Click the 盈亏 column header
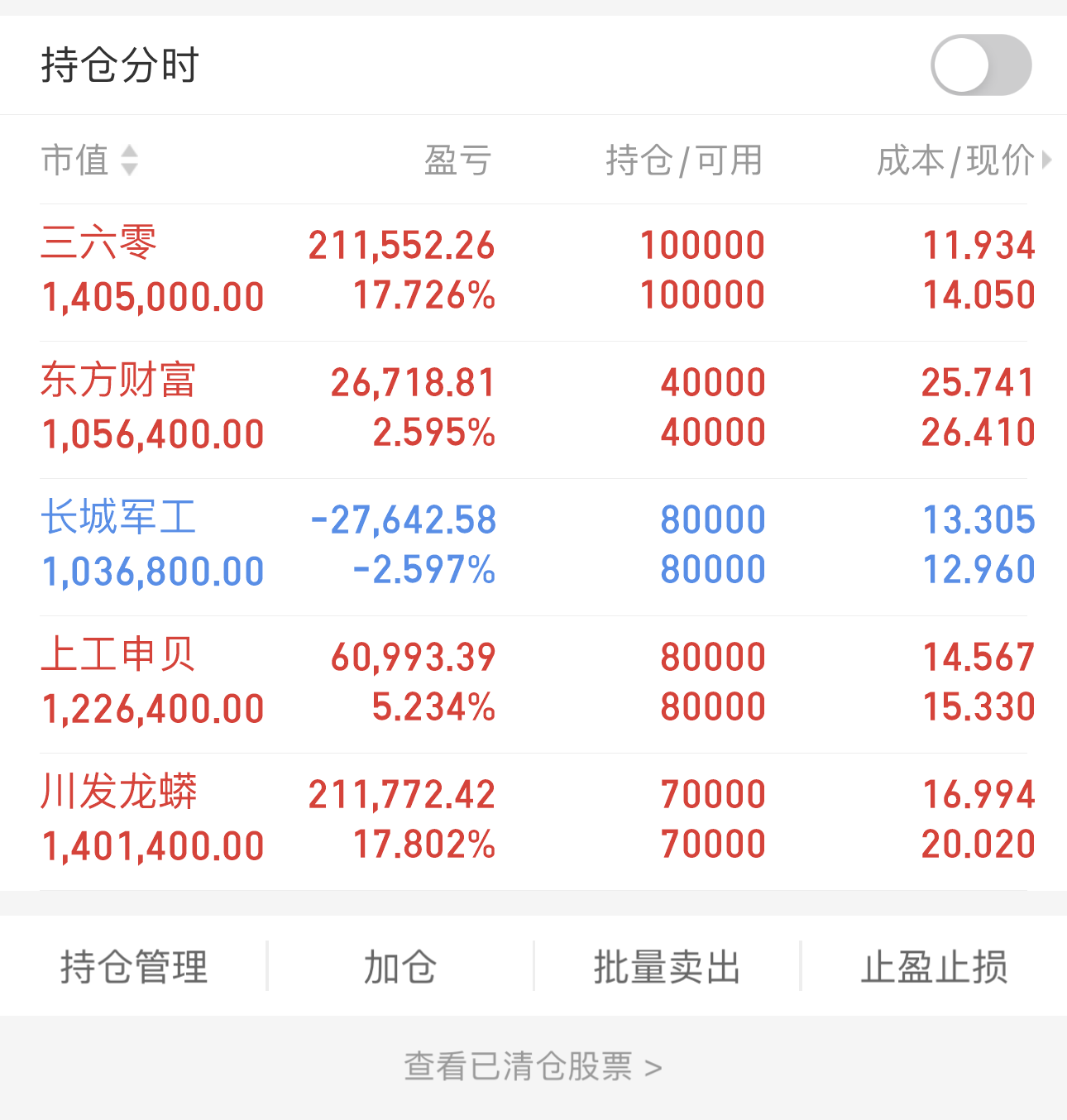The width and height of the screenshot is (1067, 1120). (457, 160)
